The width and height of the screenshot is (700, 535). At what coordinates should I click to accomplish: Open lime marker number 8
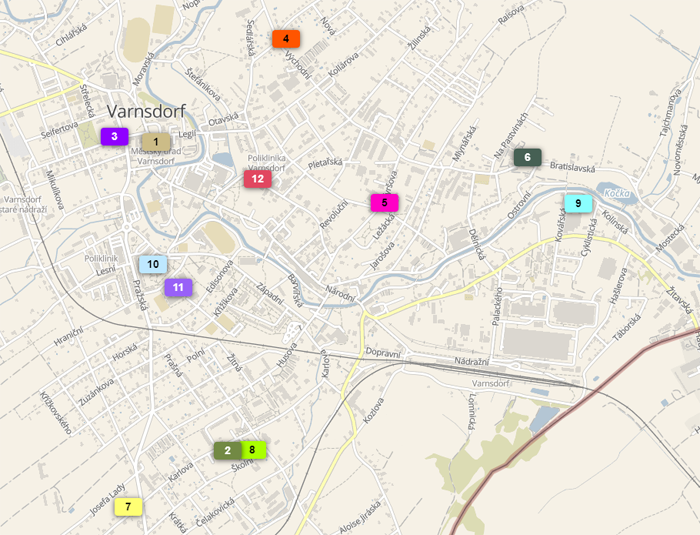pos(253,450)
